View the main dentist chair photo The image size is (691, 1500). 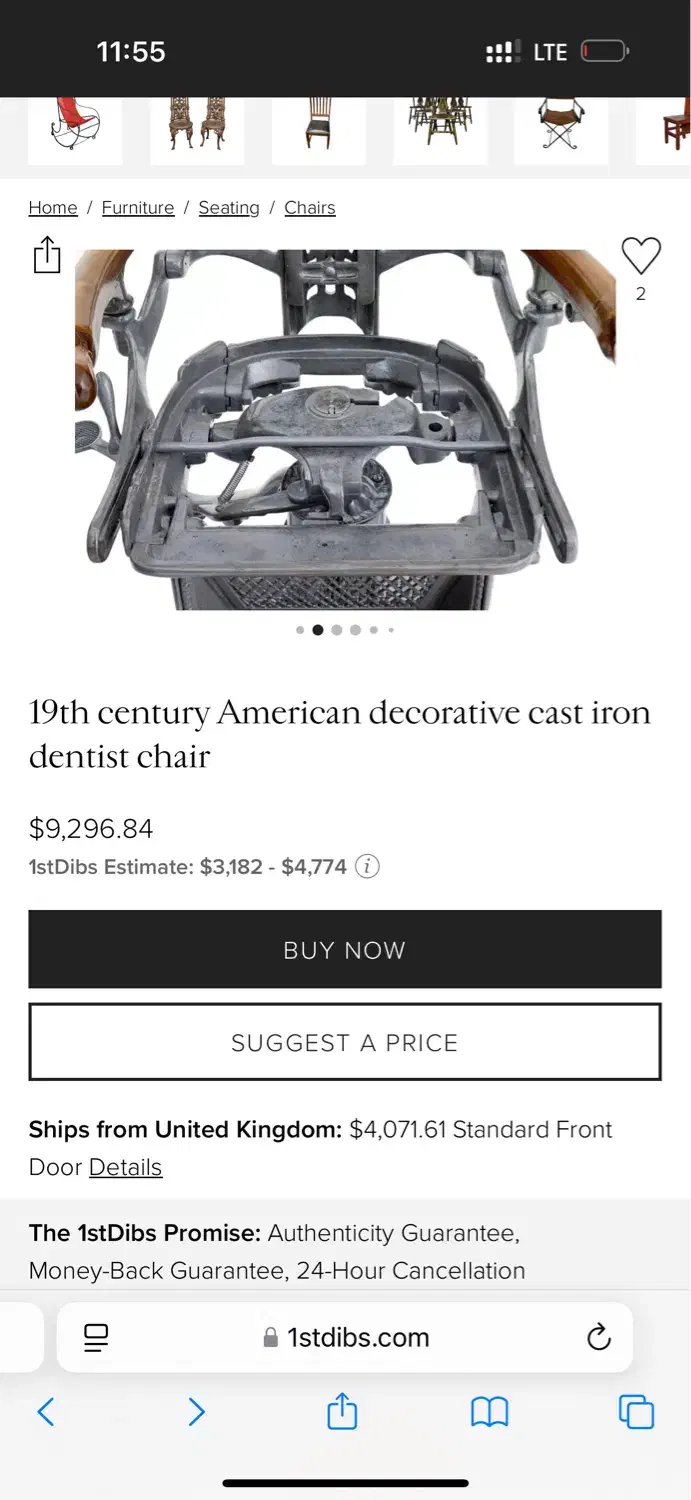(345, 430)
